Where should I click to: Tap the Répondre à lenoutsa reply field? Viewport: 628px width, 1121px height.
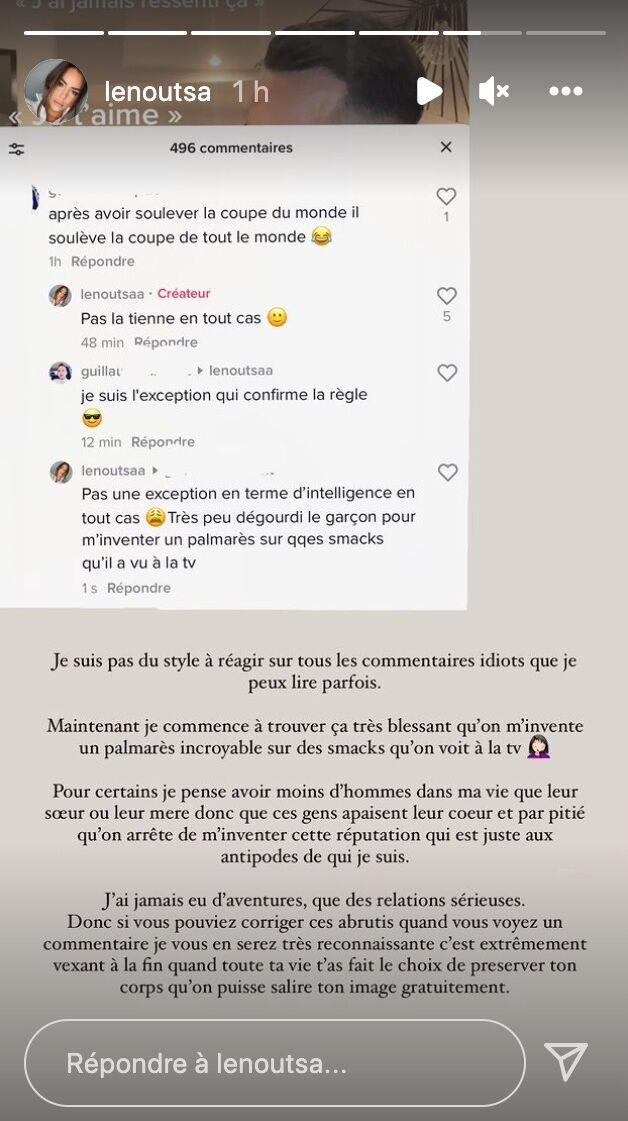(x=274, y=1063)
